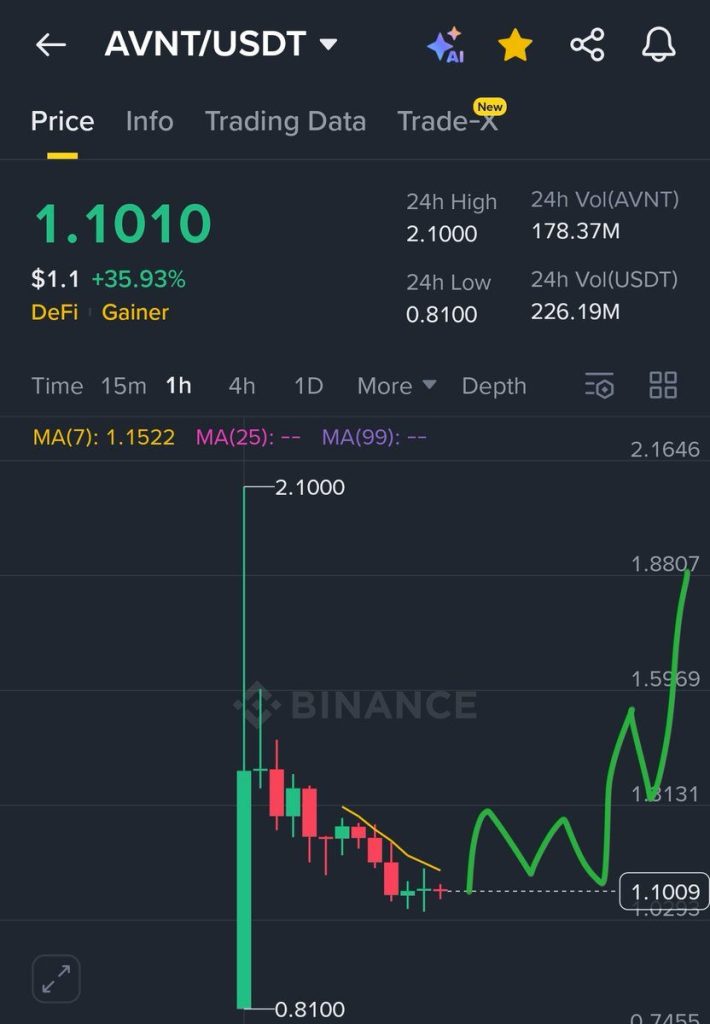Select the 1D interval

tap(308, 386)
